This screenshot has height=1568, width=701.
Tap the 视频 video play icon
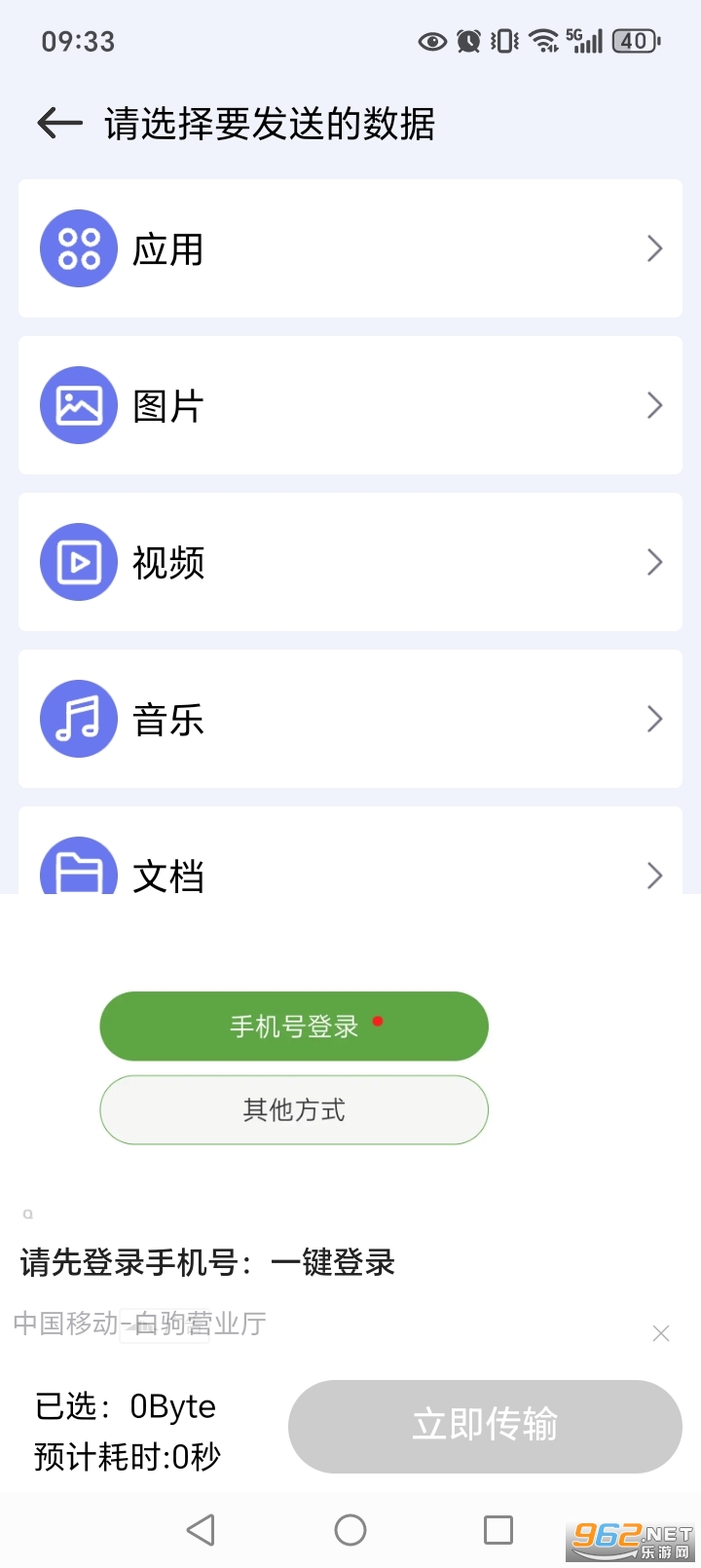[x=78, y=562]
